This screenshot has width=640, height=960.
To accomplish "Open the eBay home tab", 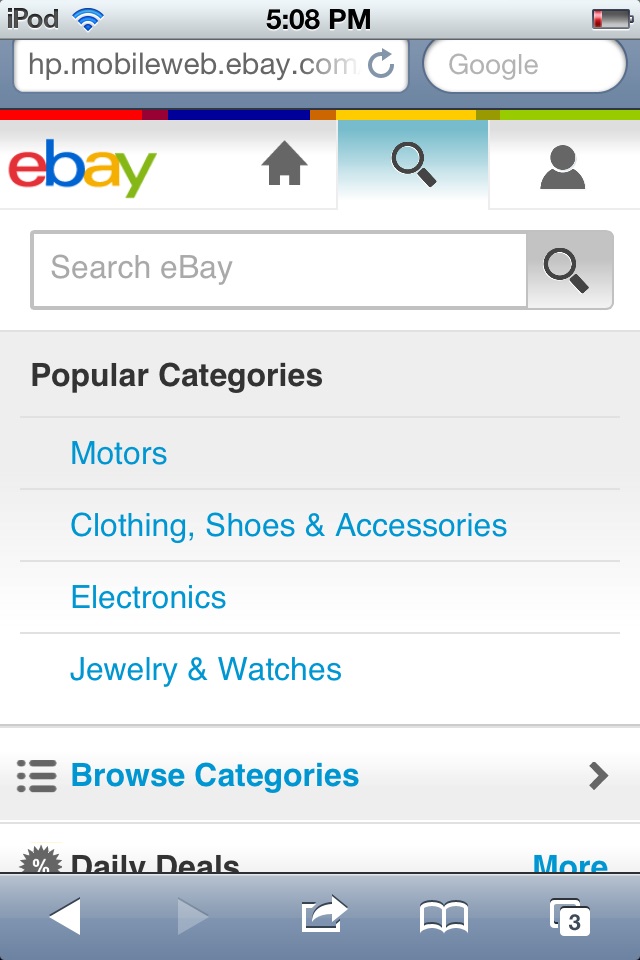I will coord(285,166).
